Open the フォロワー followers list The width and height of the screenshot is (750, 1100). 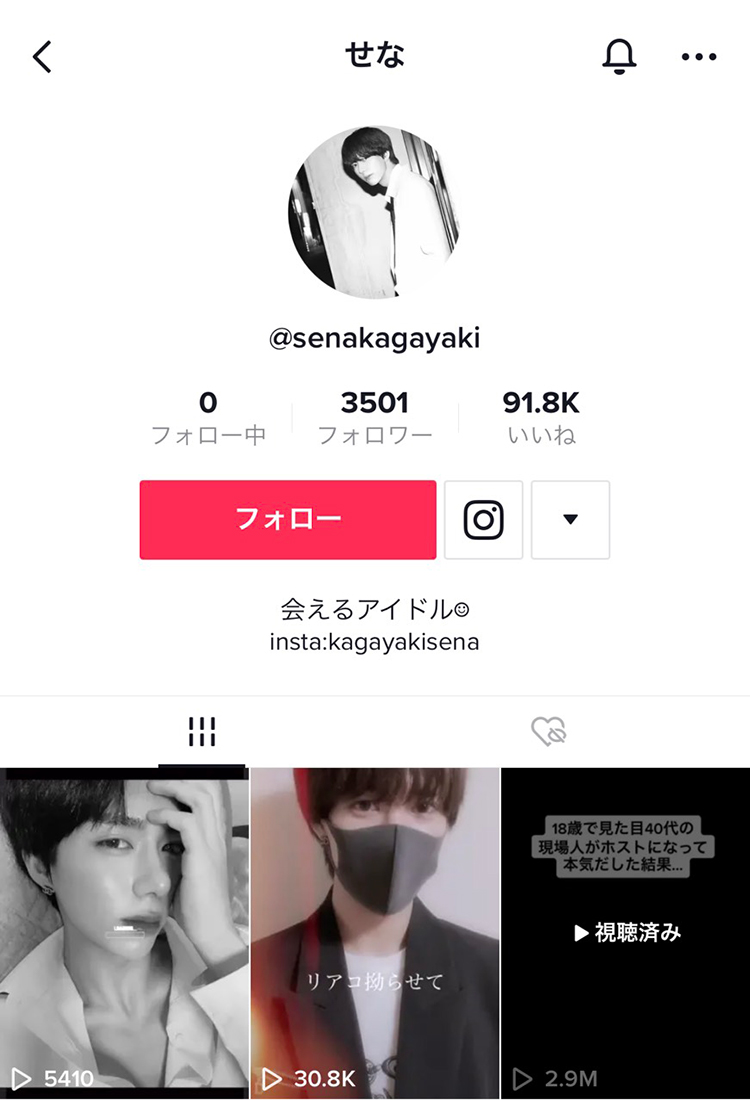(x=375, y=418)
